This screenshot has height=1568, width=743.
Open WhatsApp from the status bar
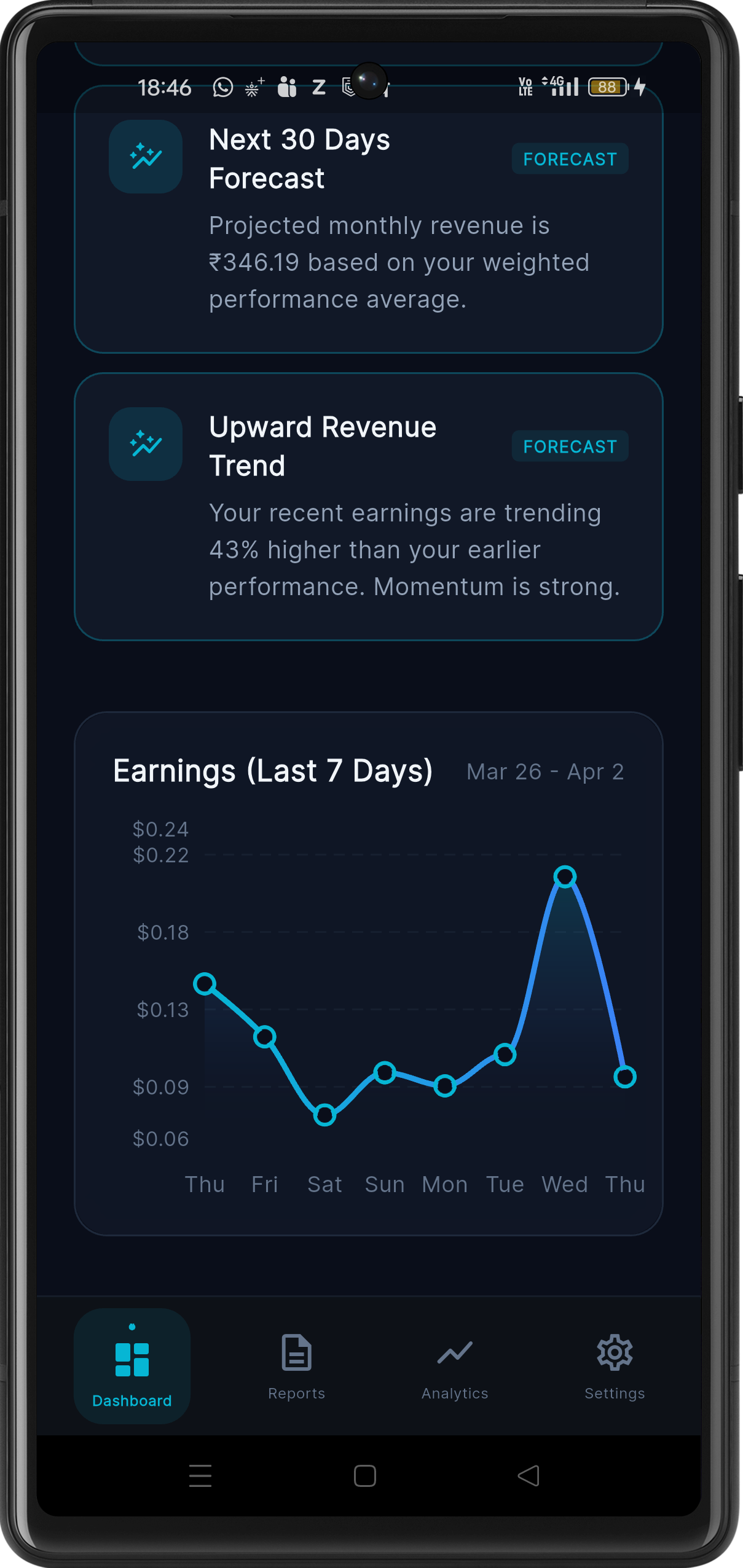point(222,88)
